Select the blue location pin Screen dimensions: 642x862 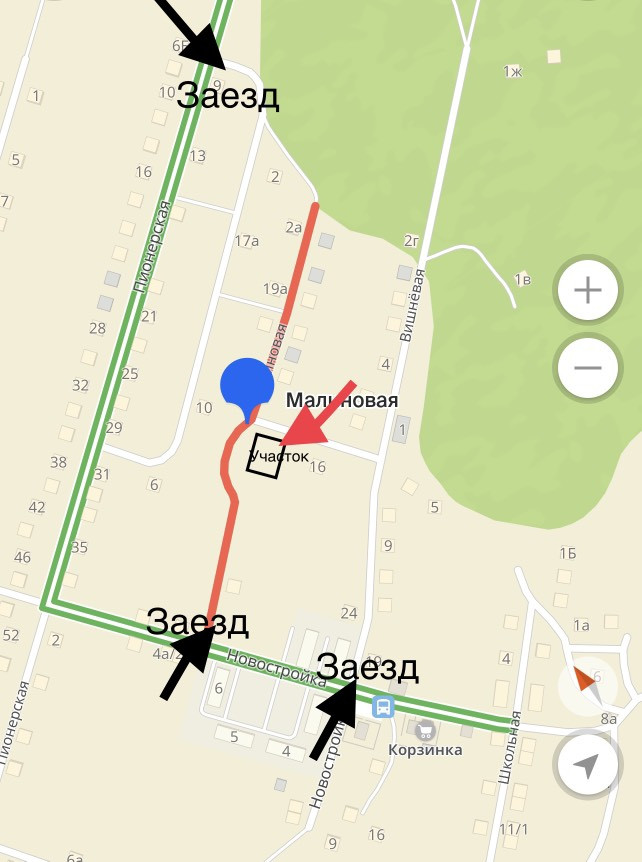pos(247,385)
